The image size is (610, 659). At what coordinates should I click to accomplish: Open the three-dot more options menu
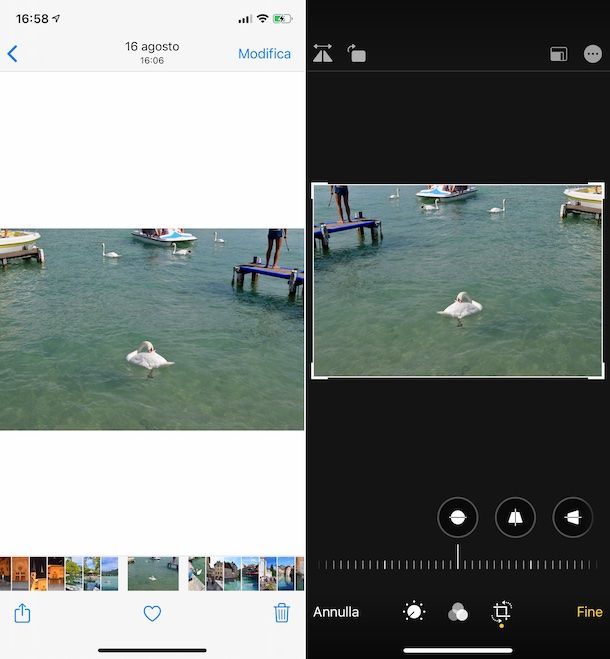pyautogui.click(x=593, y=54)
